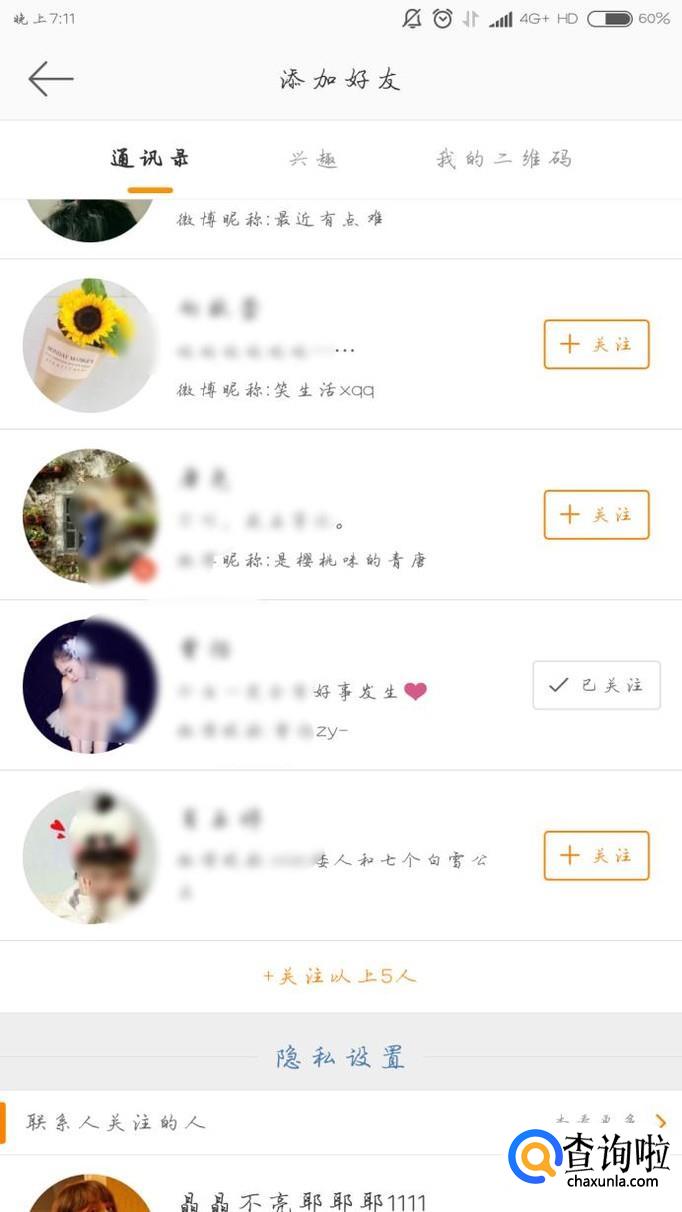This screenshot has width=682, height=1212.
Task: Open the sunflower avatar profile
Action: (91, 345)
